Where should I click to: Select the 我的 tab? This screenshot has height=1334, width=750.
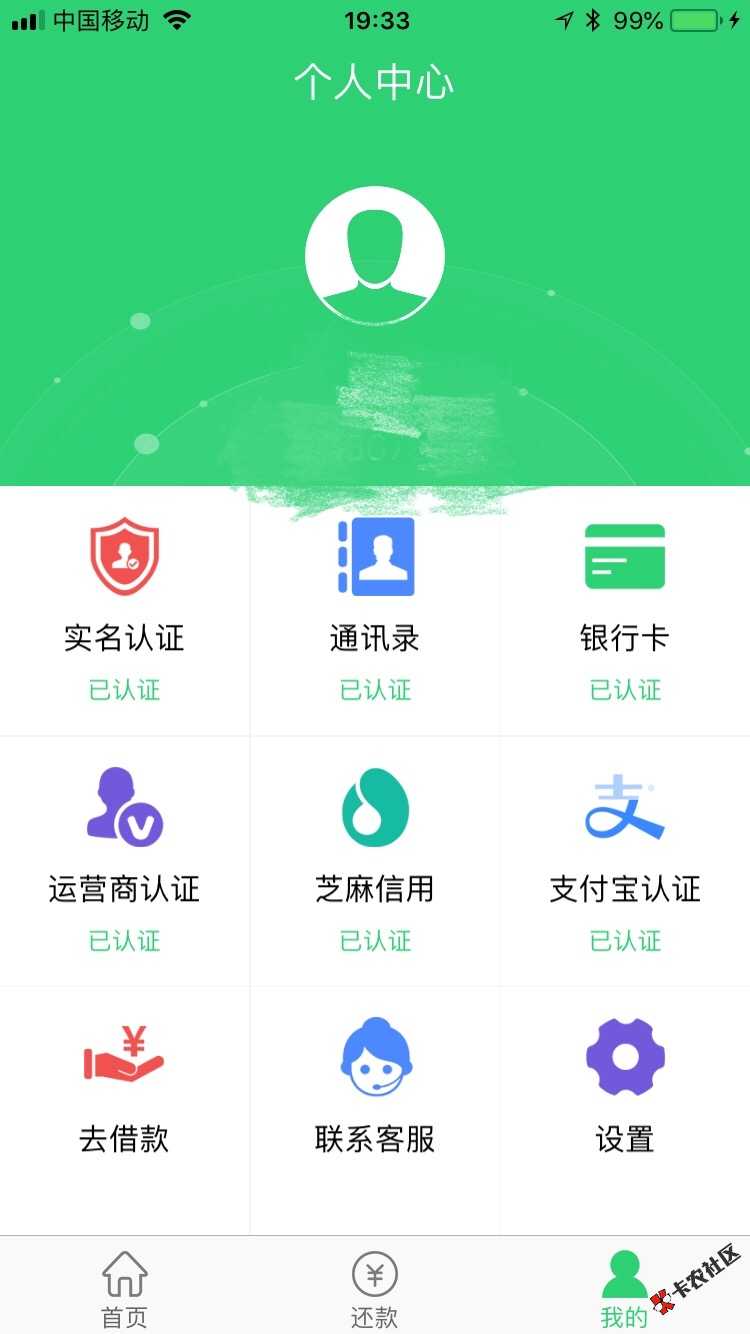[625, 1288]
